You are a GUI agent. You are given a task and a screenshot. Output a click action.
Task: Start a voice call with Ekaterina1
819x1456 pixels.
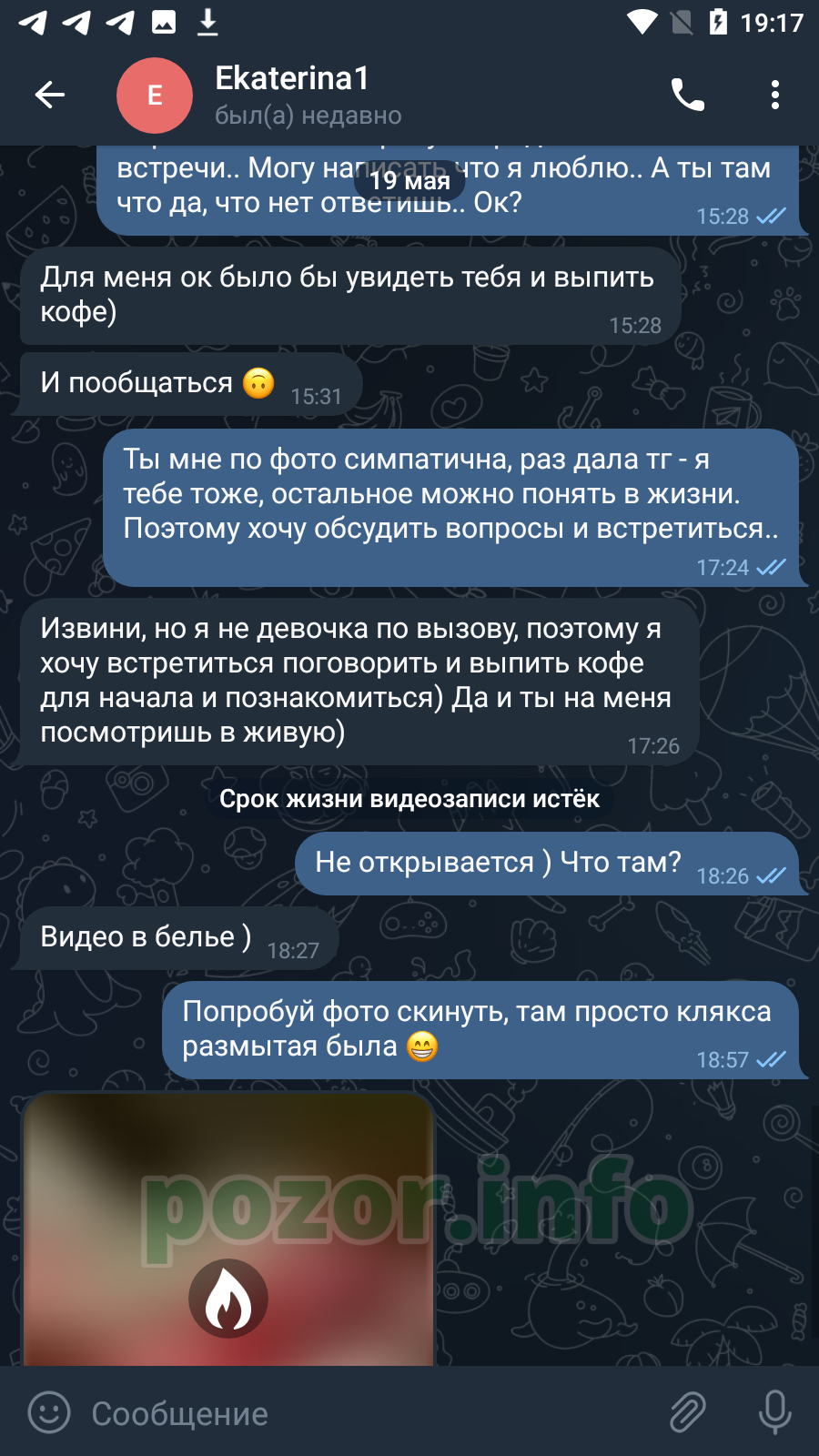(688, 95)
